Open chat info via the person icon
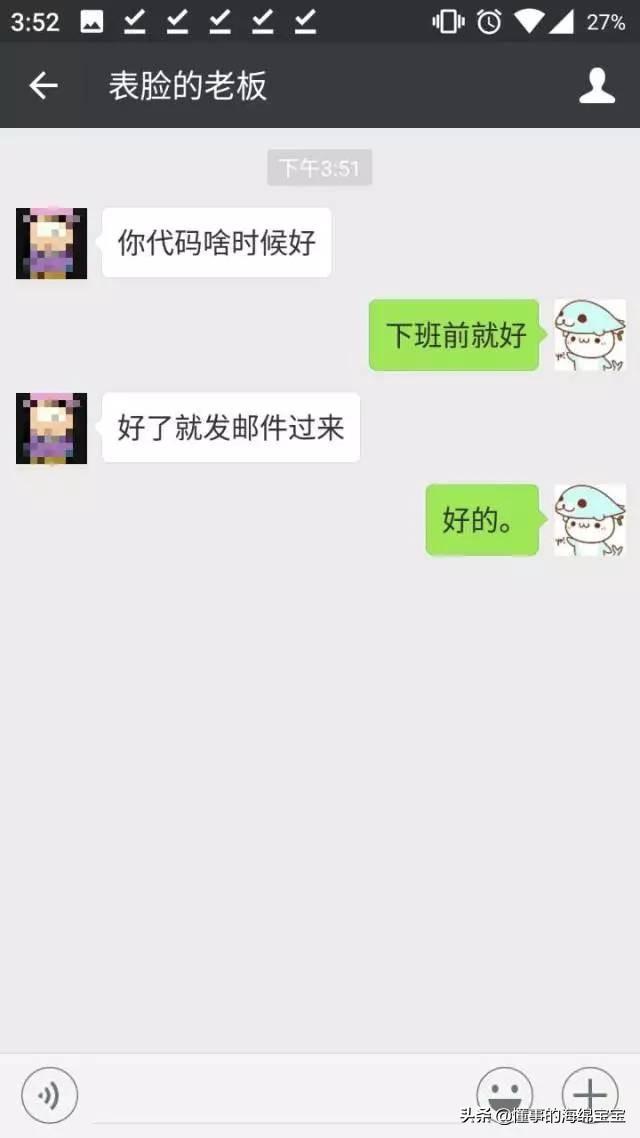This screenshot has height=1138, width=640. pos(597,86)
